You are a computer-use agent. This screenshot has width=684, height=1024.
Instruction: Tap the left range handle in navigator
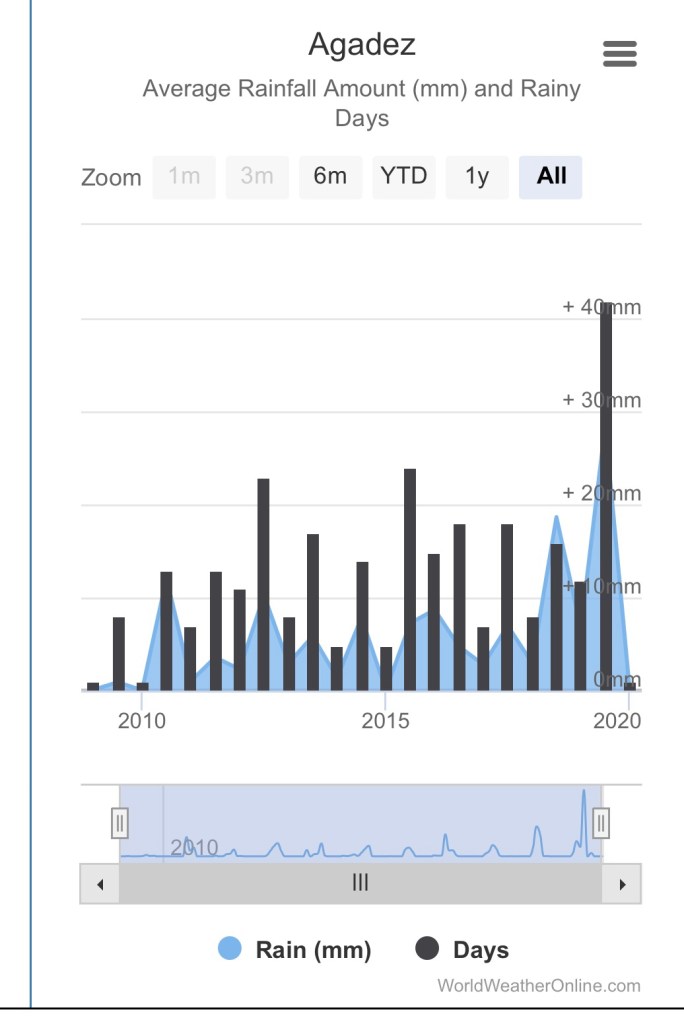tap(119, 823)
